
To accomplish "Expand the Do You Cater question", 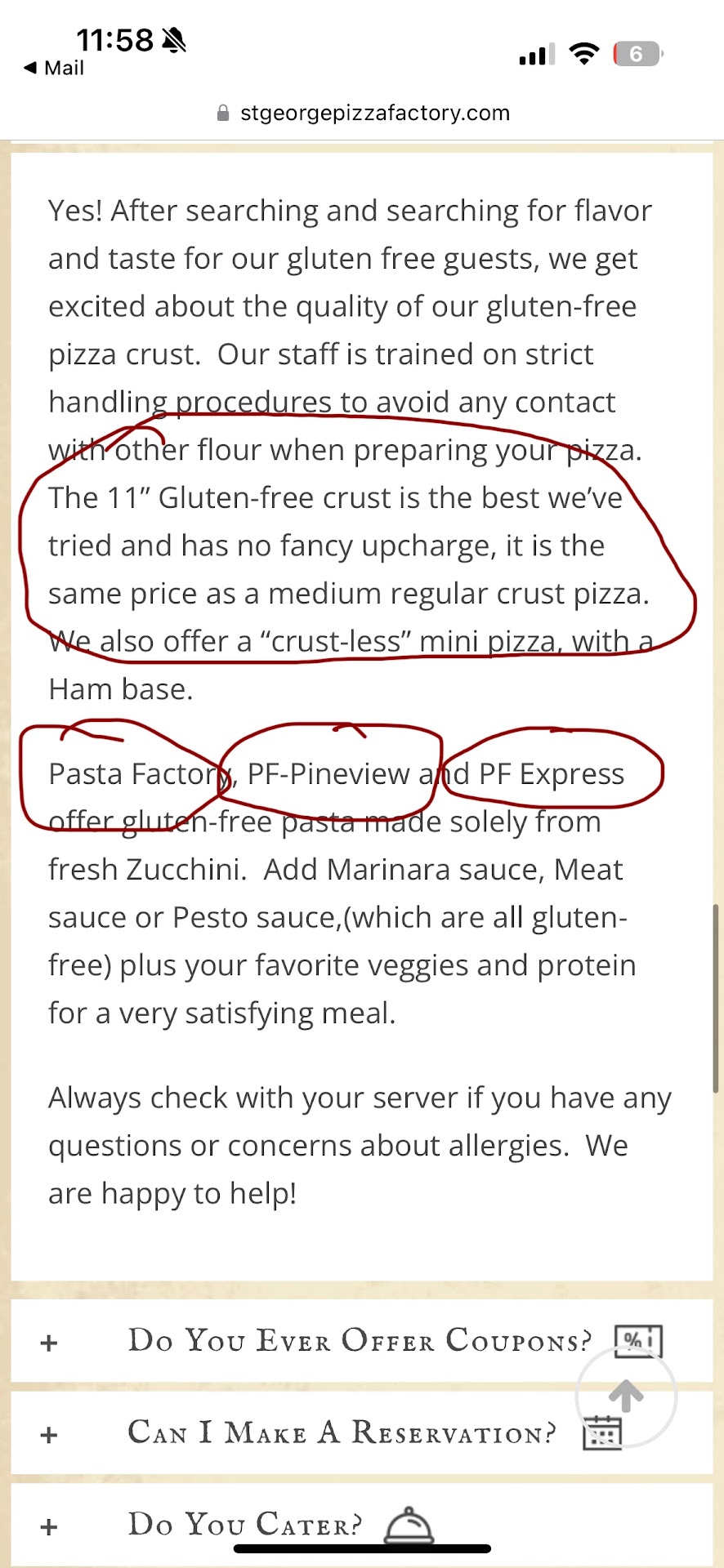I will pyautogui.click(x=244, y=1524).
